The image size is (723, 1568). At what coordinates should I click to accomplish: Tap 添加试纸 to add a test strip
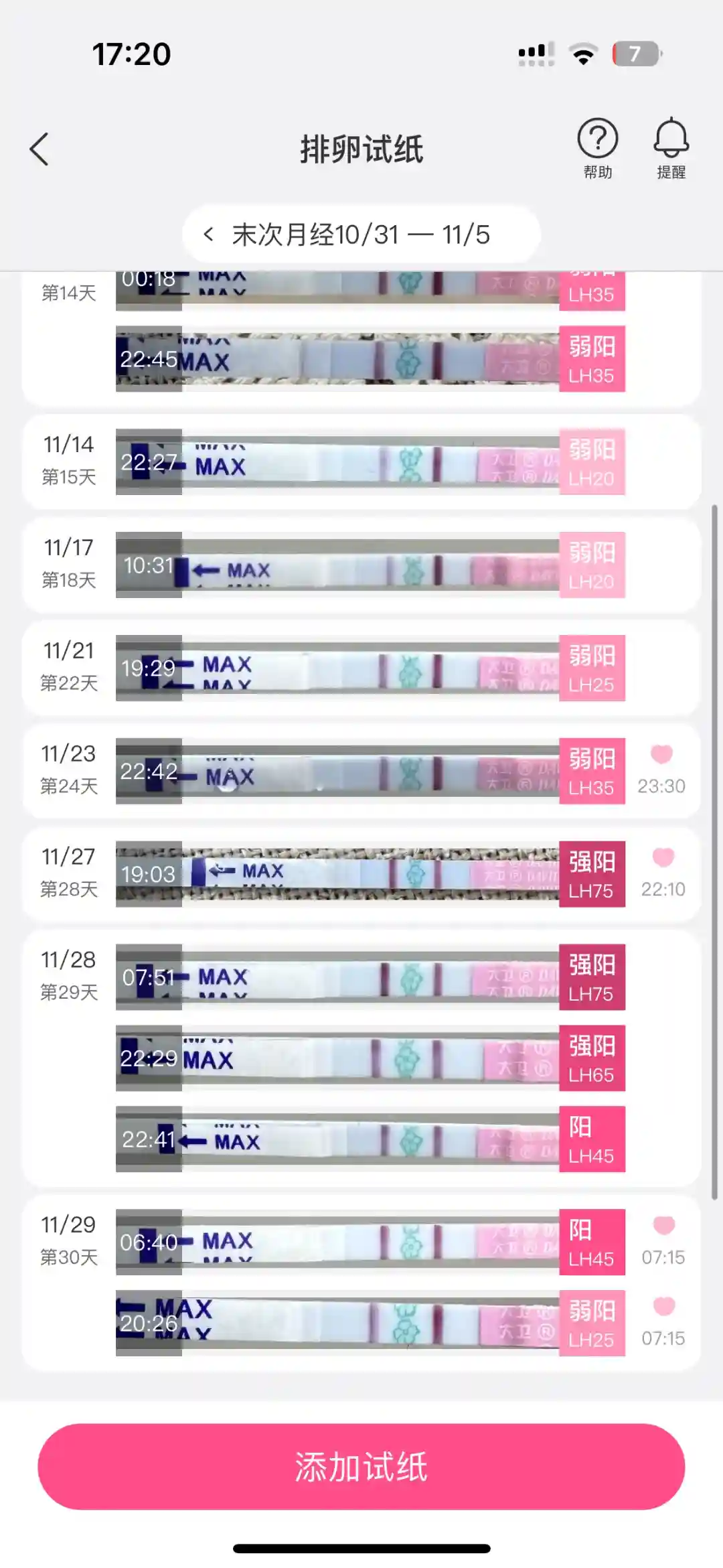click(x=361, y=1466)
